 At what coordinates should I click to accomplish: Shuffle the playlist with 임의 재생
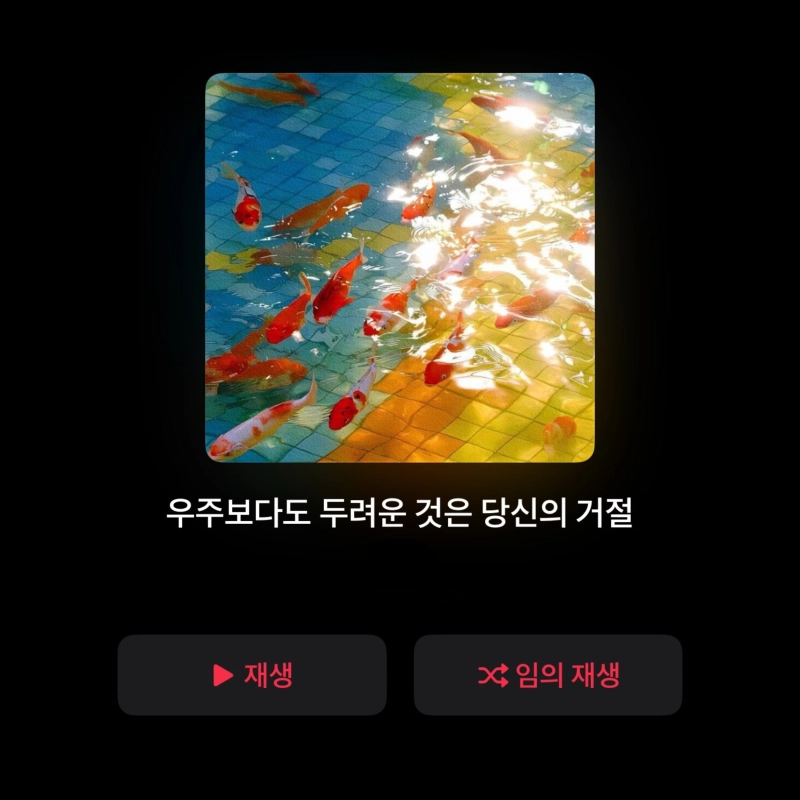point(548,675)
